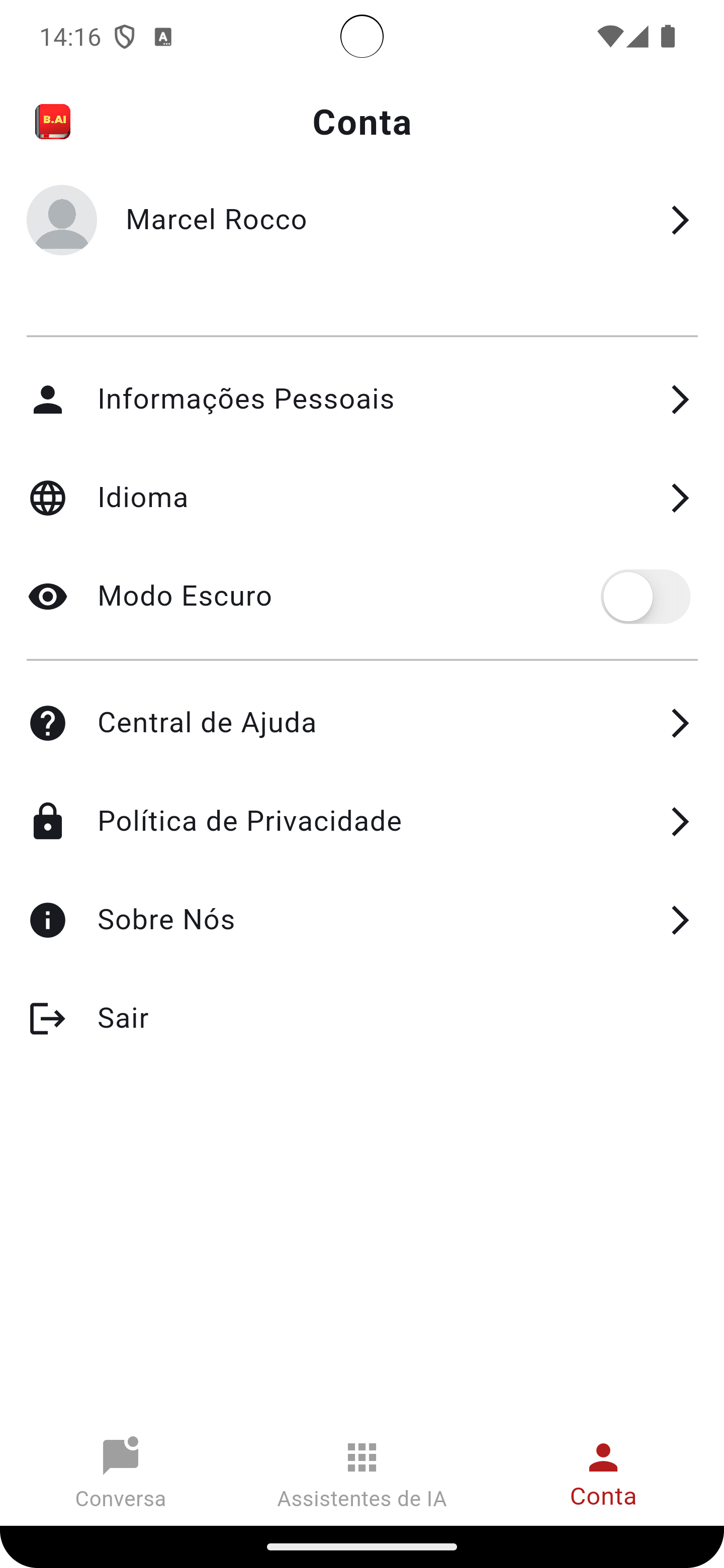
Task: View the Política de Privacidade
Action: (361, 821)
